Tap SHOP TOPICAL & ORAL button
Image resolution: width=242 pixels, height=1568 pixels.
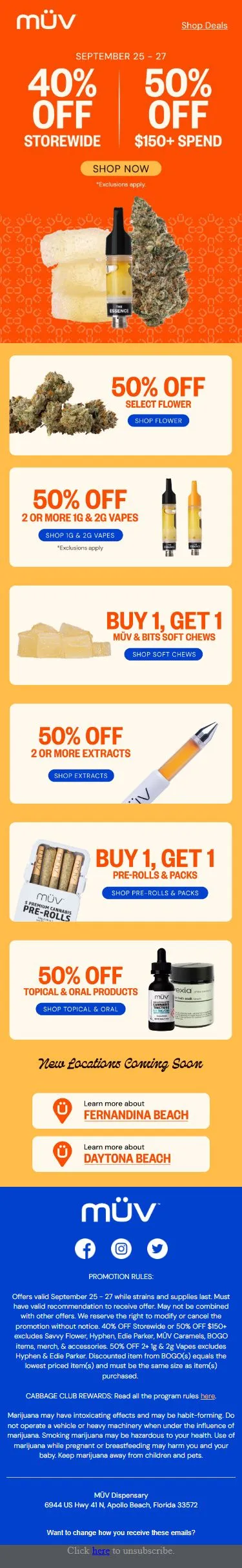coord(81,1009)
